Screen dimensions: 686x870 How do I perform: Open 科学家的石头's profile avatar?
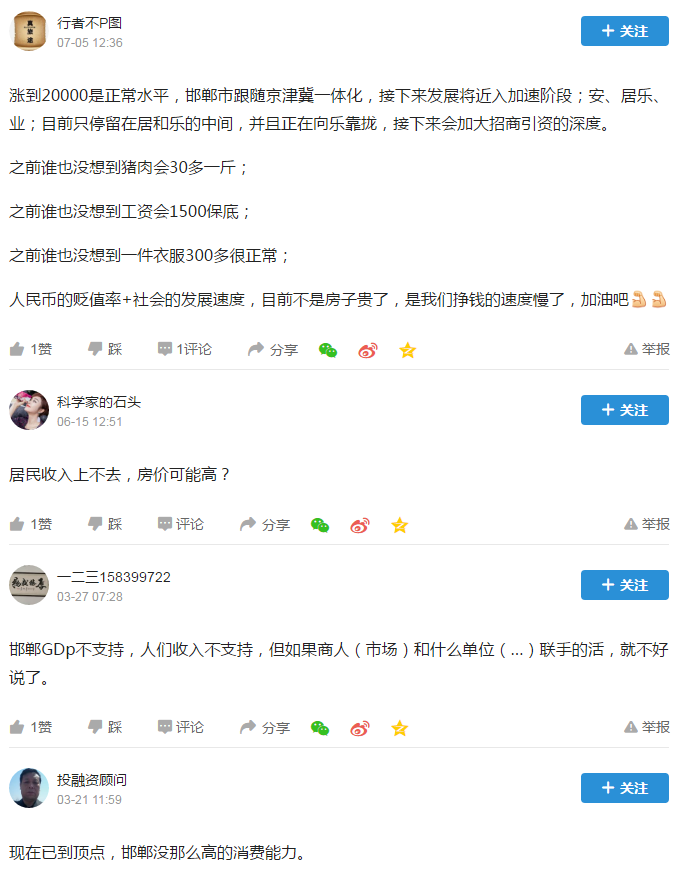point(29,410)
